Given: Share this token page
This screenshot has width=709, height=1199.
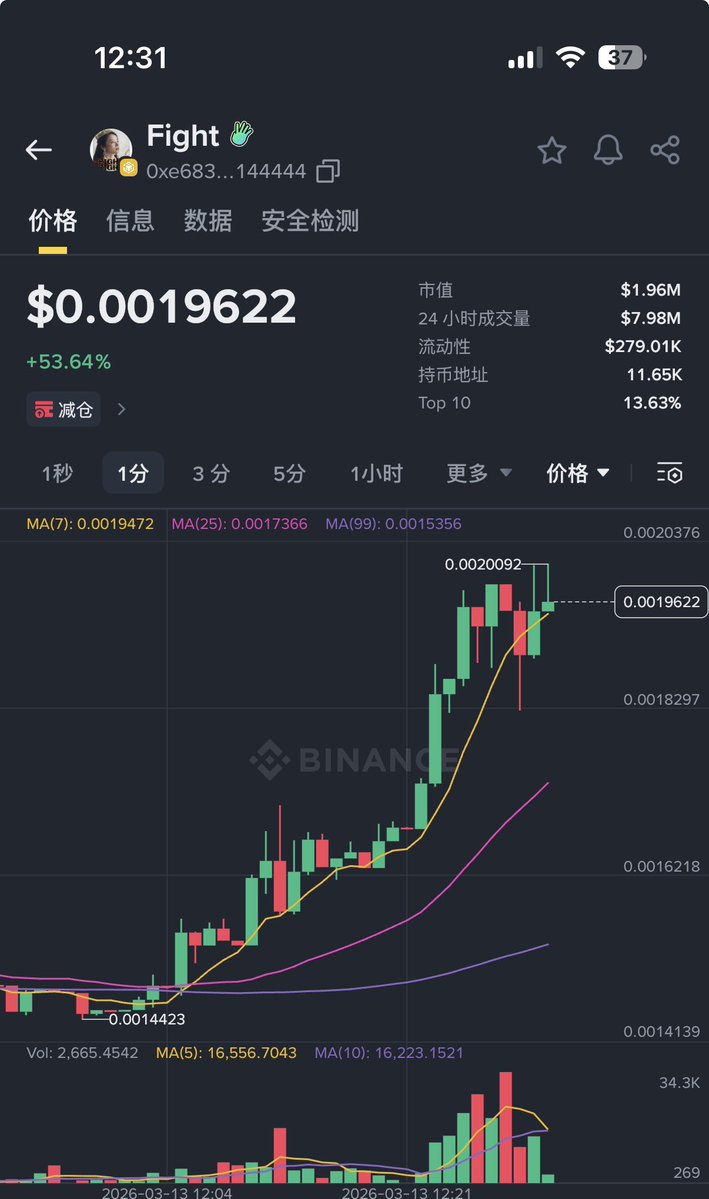Looking at the screenshot, I should point(665,150).
